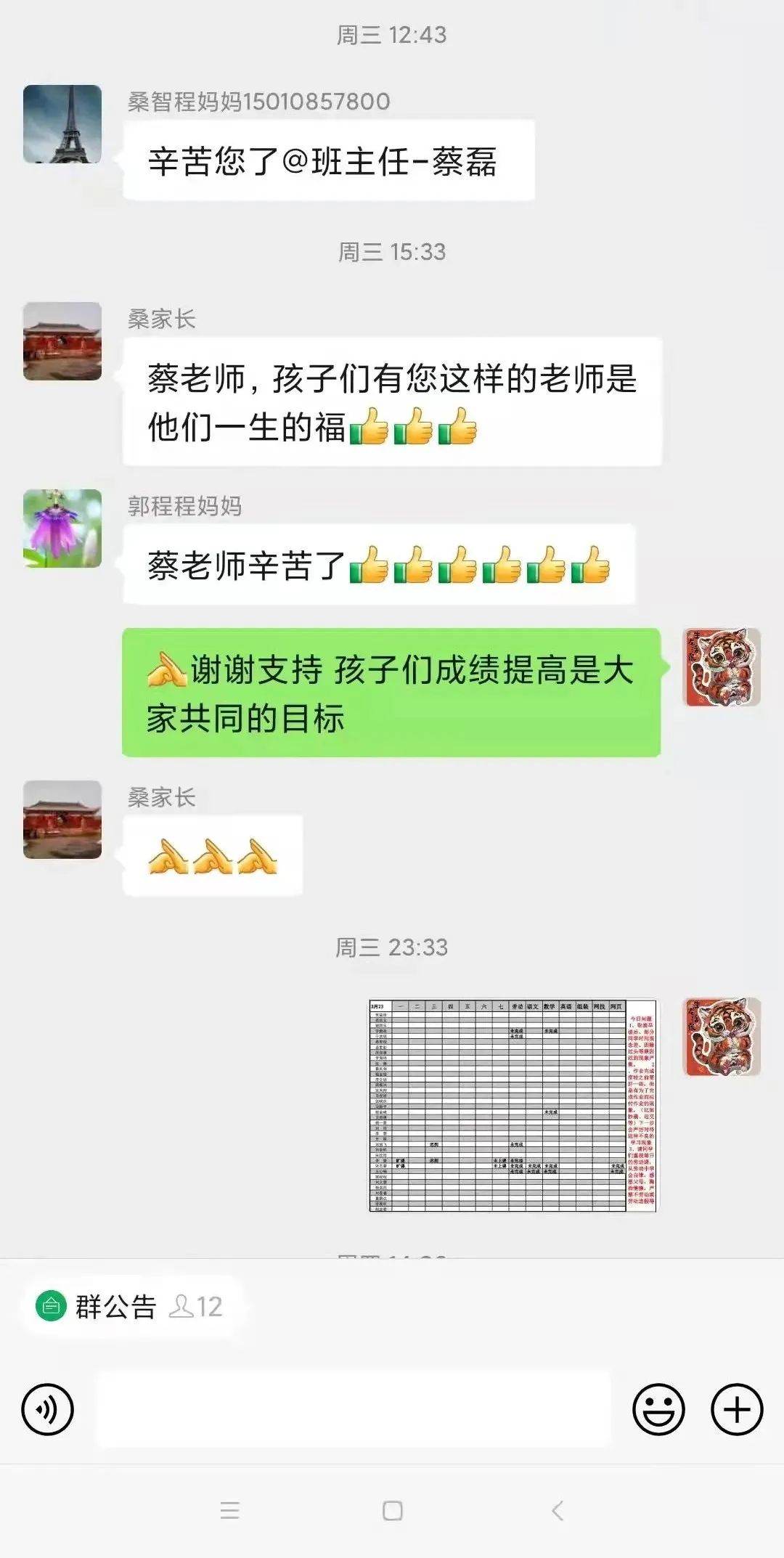Switch to voice message input
This screenshot has height=1558, width=784.
tap(48, 1409)
